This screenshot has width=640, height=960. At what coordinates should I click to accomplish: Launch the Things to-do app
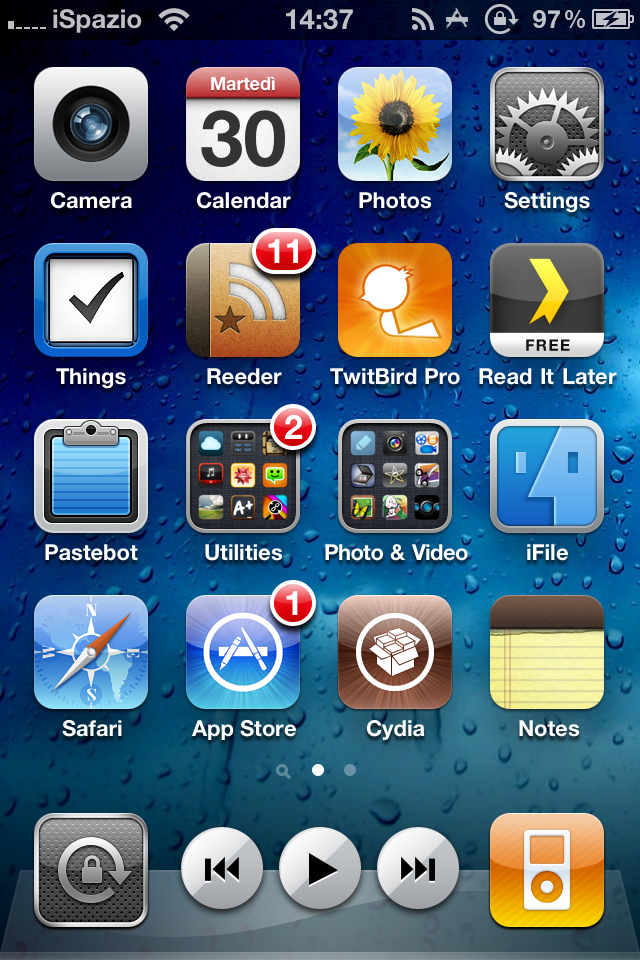point(91,300)
